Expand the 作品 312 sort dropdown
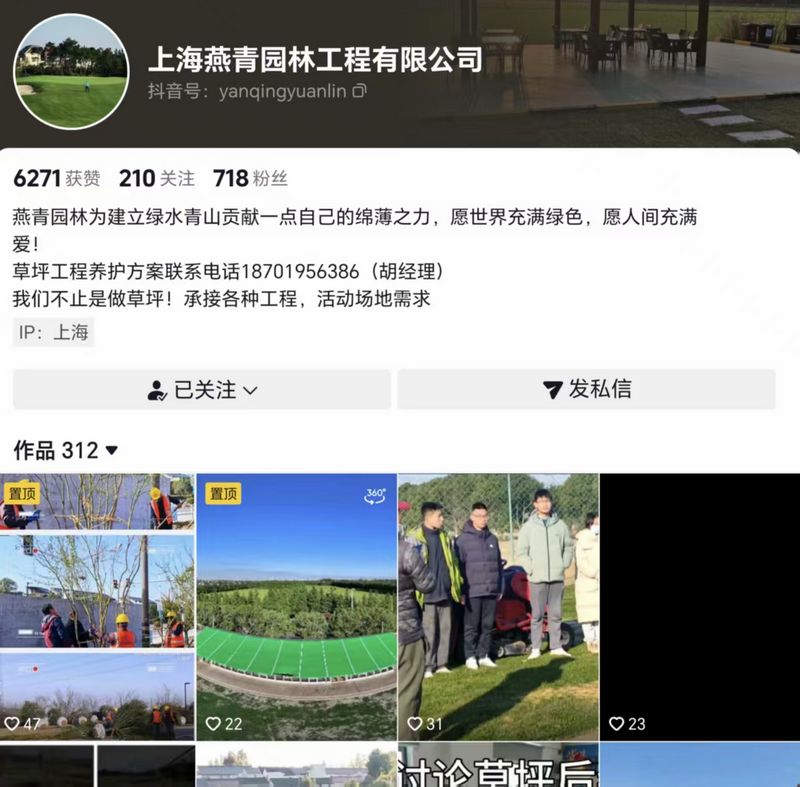The image size is (800, 787). pos(111,451)
